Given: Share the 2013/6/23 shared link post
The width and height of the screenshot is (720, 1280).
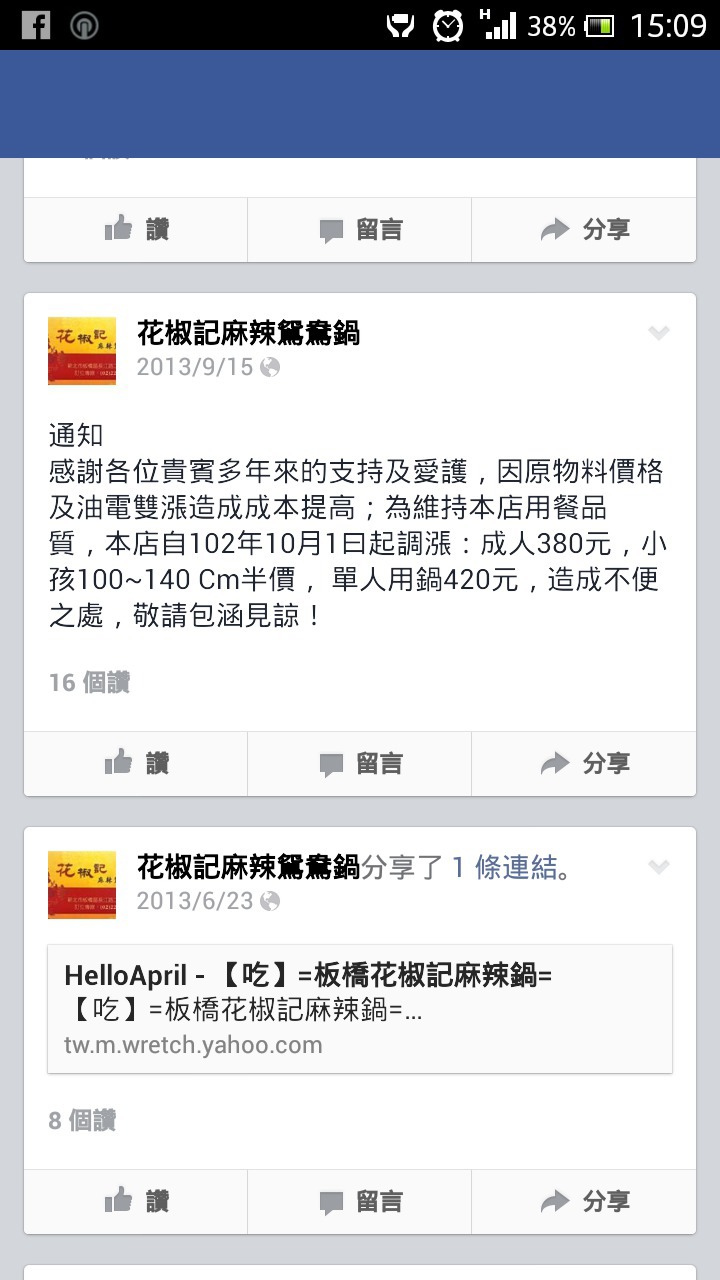Looking at the screenshot, I should 584,1201.
